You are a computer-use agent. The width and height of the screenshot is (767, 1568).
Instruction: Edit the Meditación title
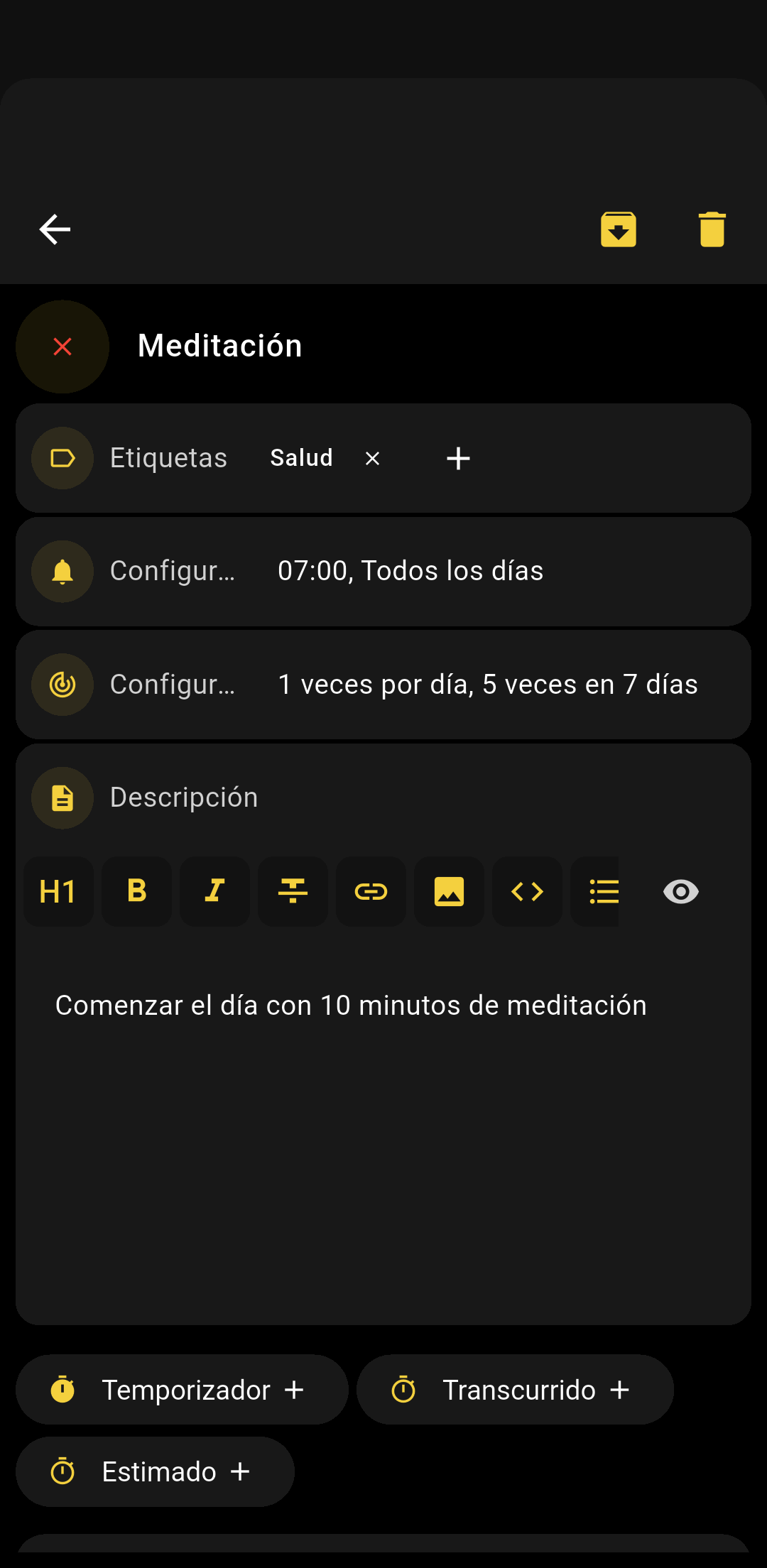tap(220, 346)
